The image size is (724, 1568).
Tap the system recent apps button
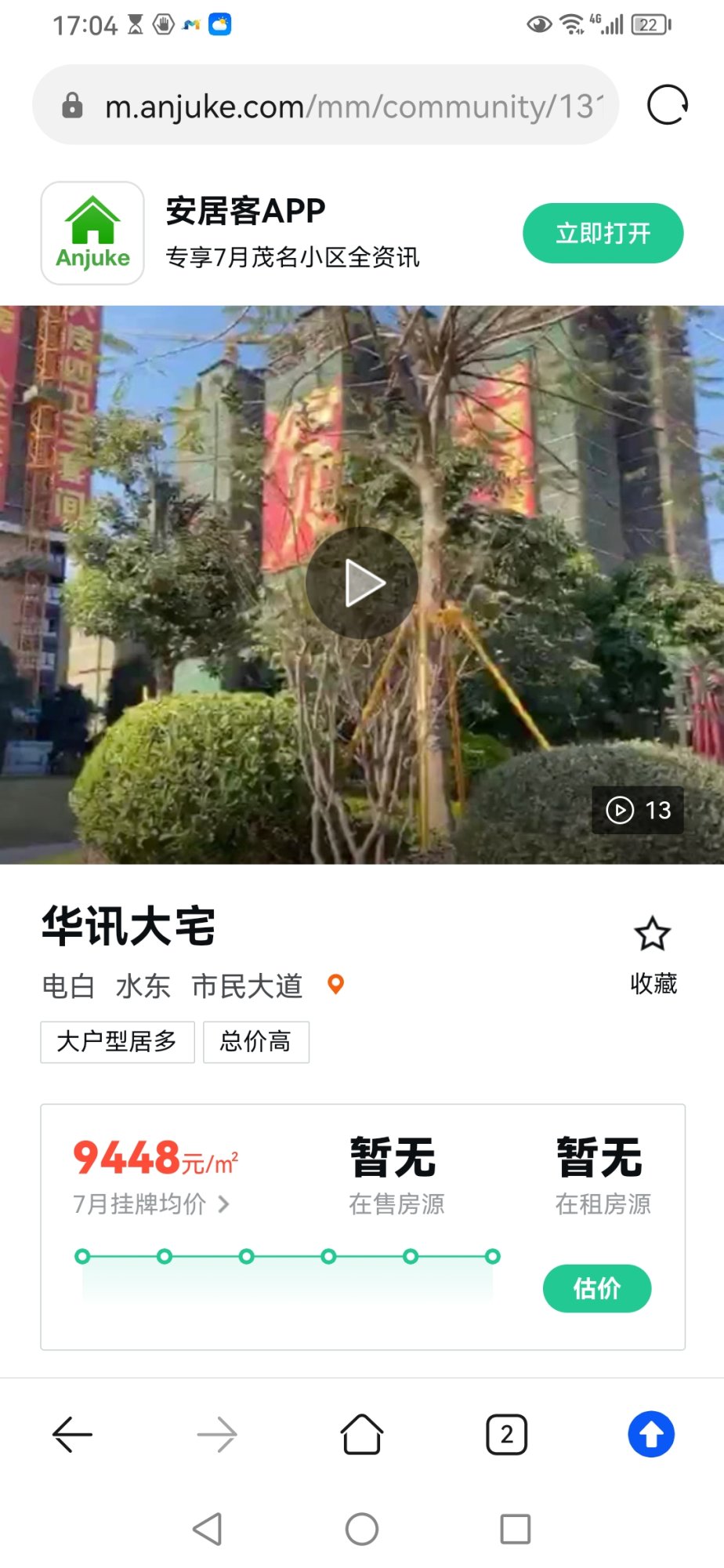click(515, 1529)
